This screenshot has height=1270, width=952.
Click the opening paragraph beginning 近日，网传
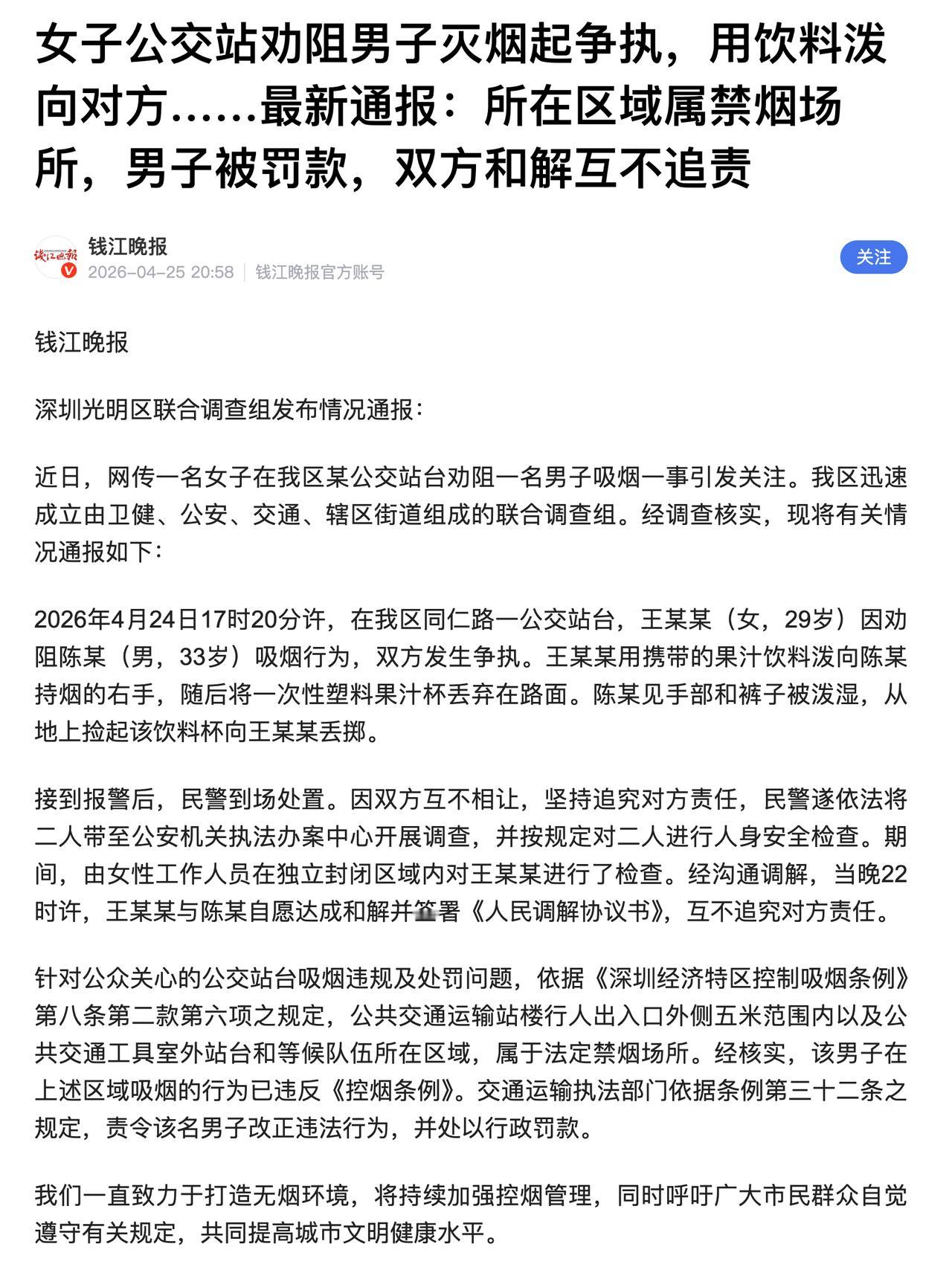[446, 512]
